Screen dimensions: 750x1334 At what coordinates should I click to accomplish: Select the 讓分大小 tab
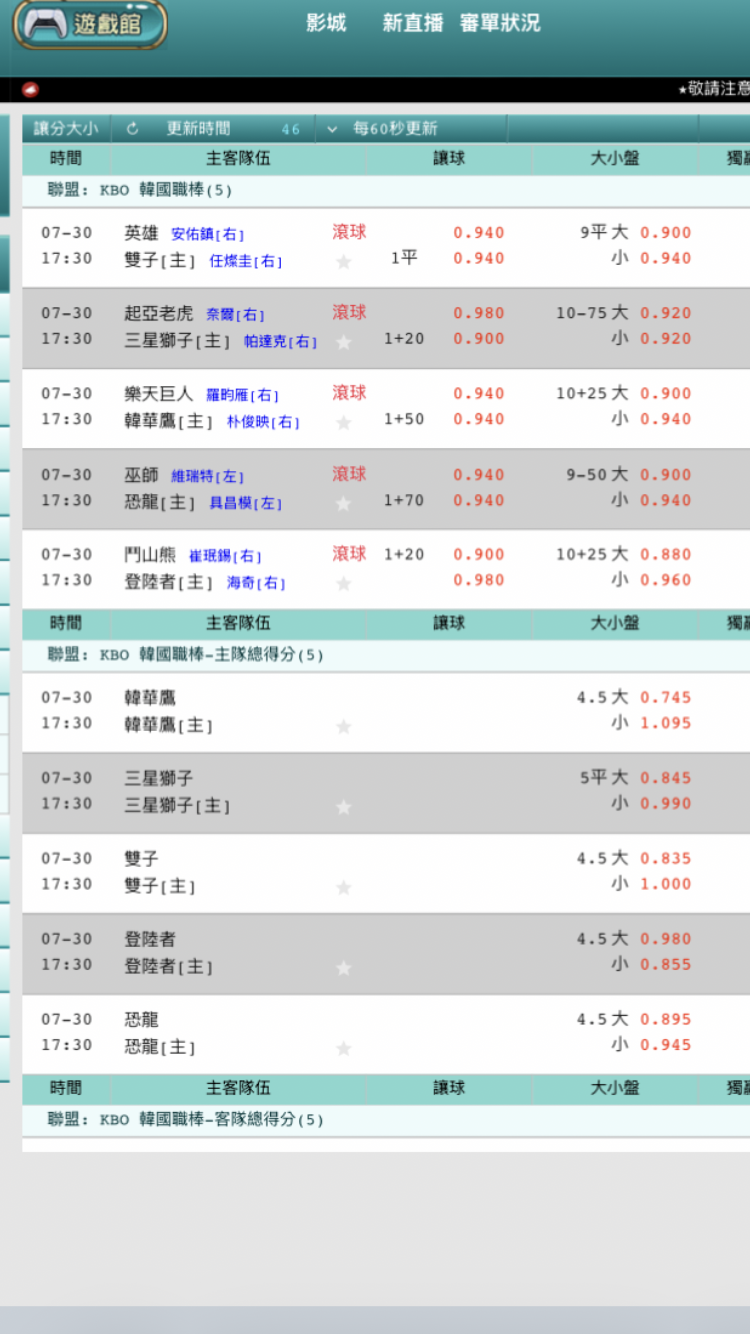tap(66, 129)
